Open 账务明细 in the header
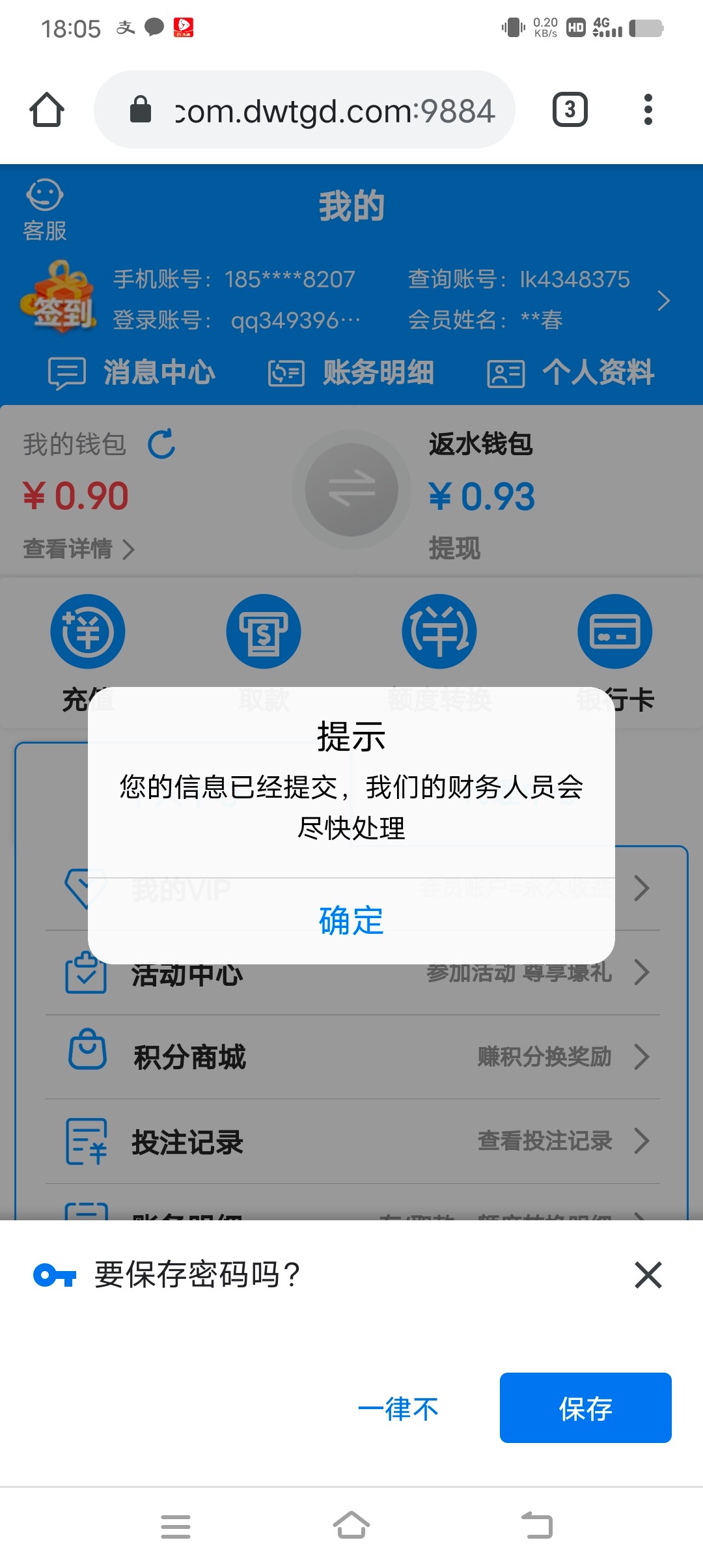 (x=351, y=373)
